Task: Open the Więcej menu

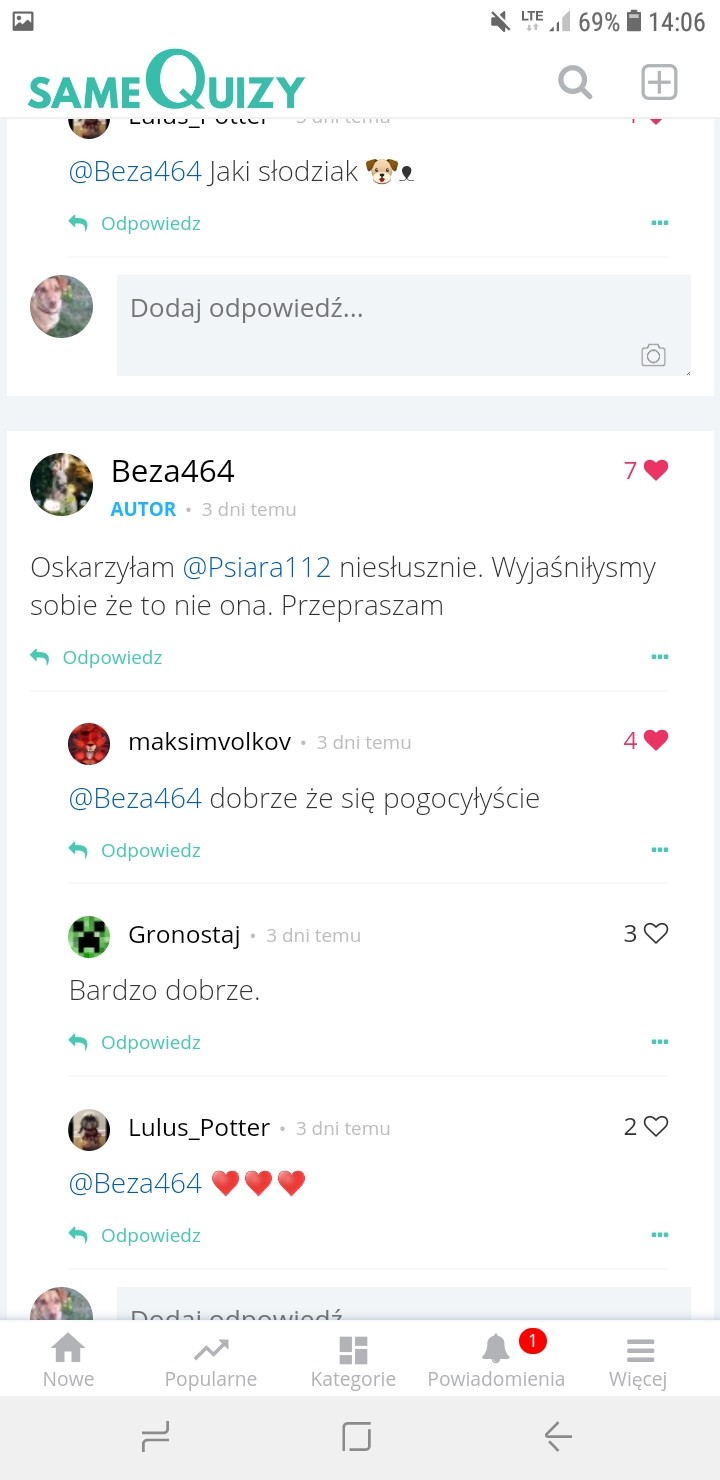Action: 638,1361
